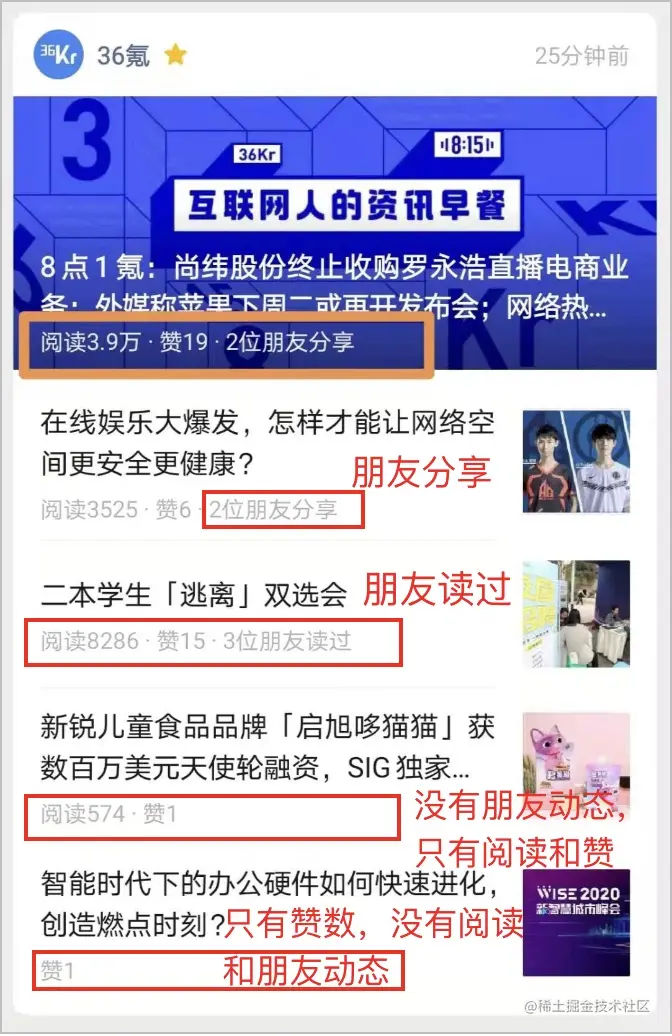Open the article about 在线娱乐大爆发

tap(268, 443)
